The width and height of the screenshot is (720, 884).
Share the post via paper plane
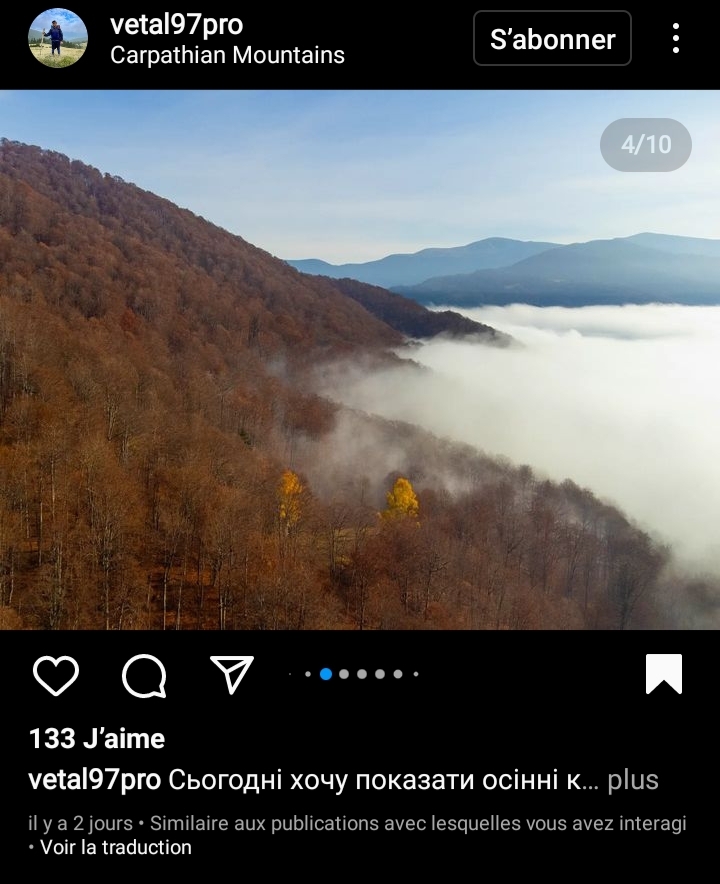pyautogui.click(x=232, y=675)
